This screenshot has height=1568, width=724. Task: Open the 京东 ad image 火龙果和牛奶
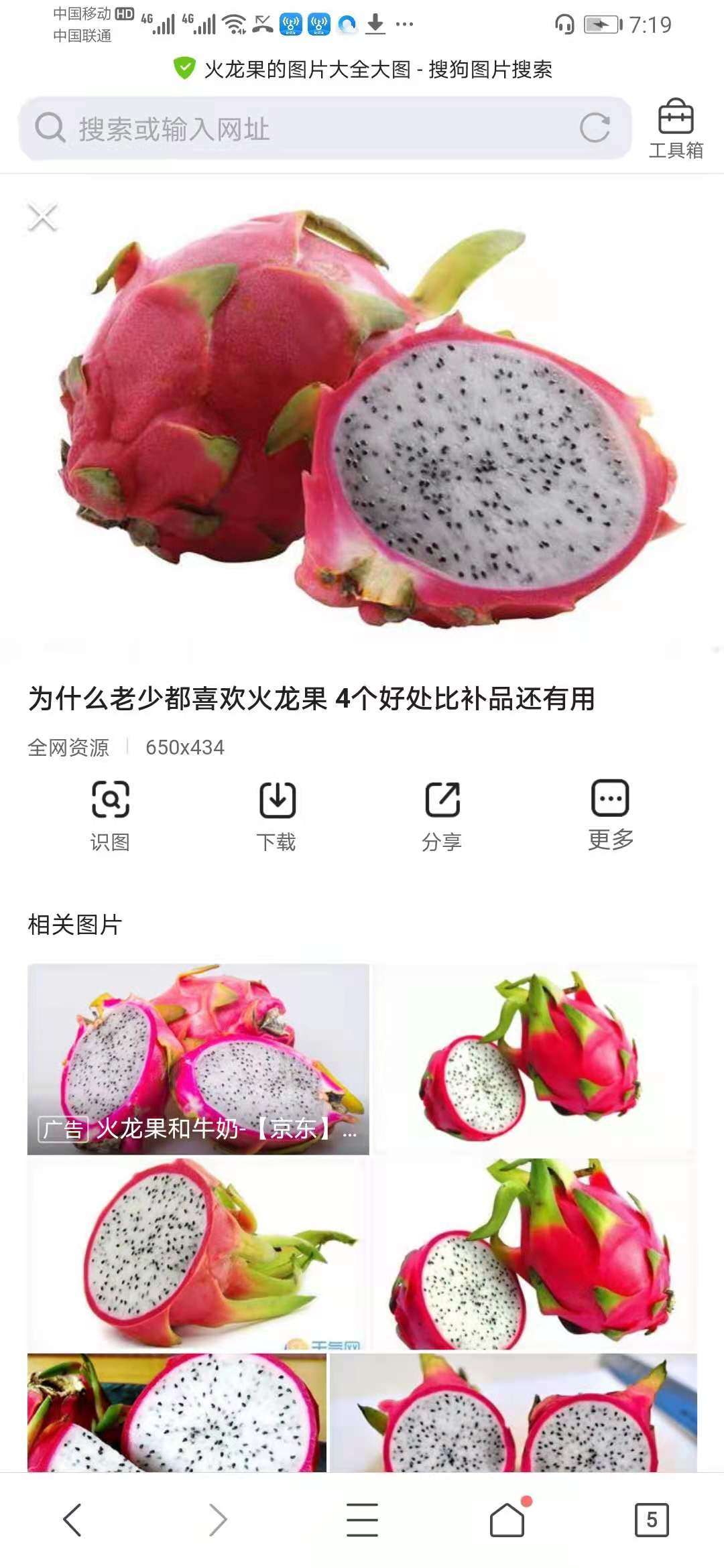click(x=198, y=1059)
